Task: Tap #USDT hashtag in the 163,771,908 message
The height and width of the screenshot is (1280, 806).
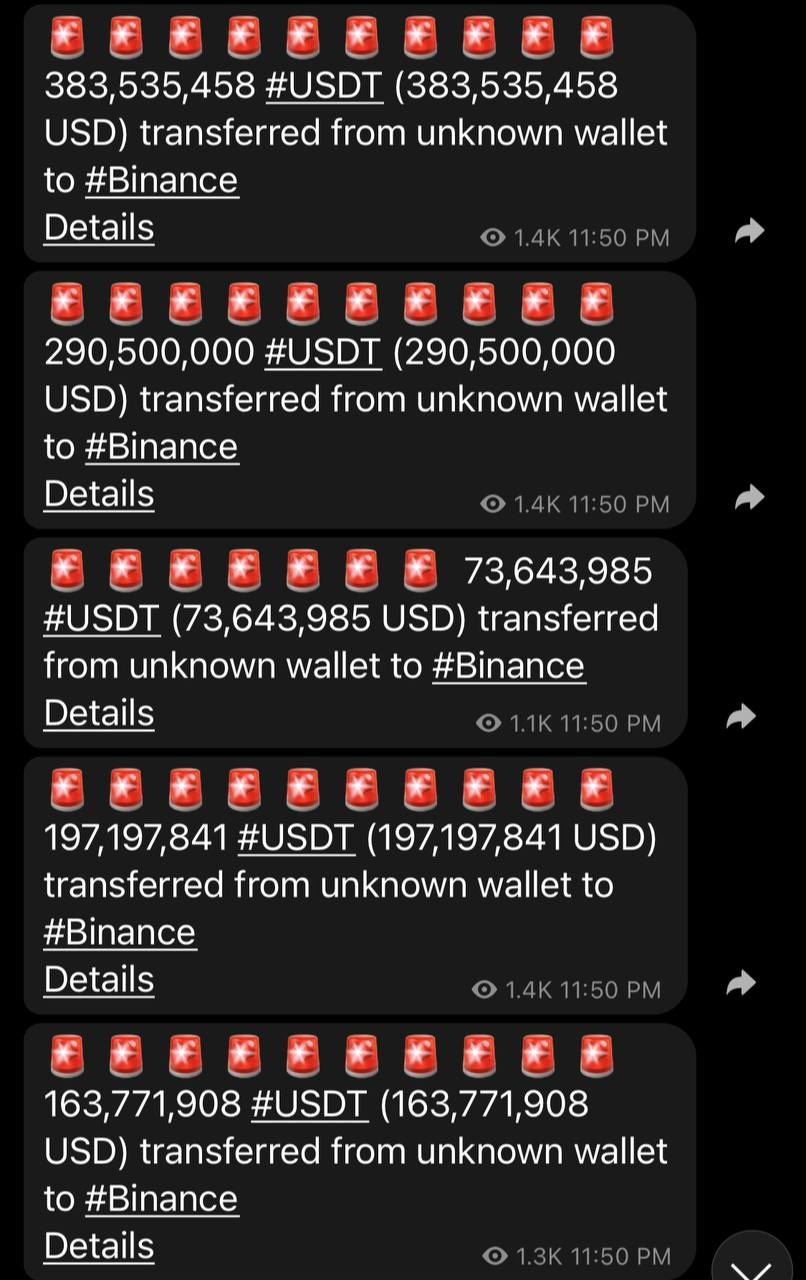Action: [x=309, y=1104]
